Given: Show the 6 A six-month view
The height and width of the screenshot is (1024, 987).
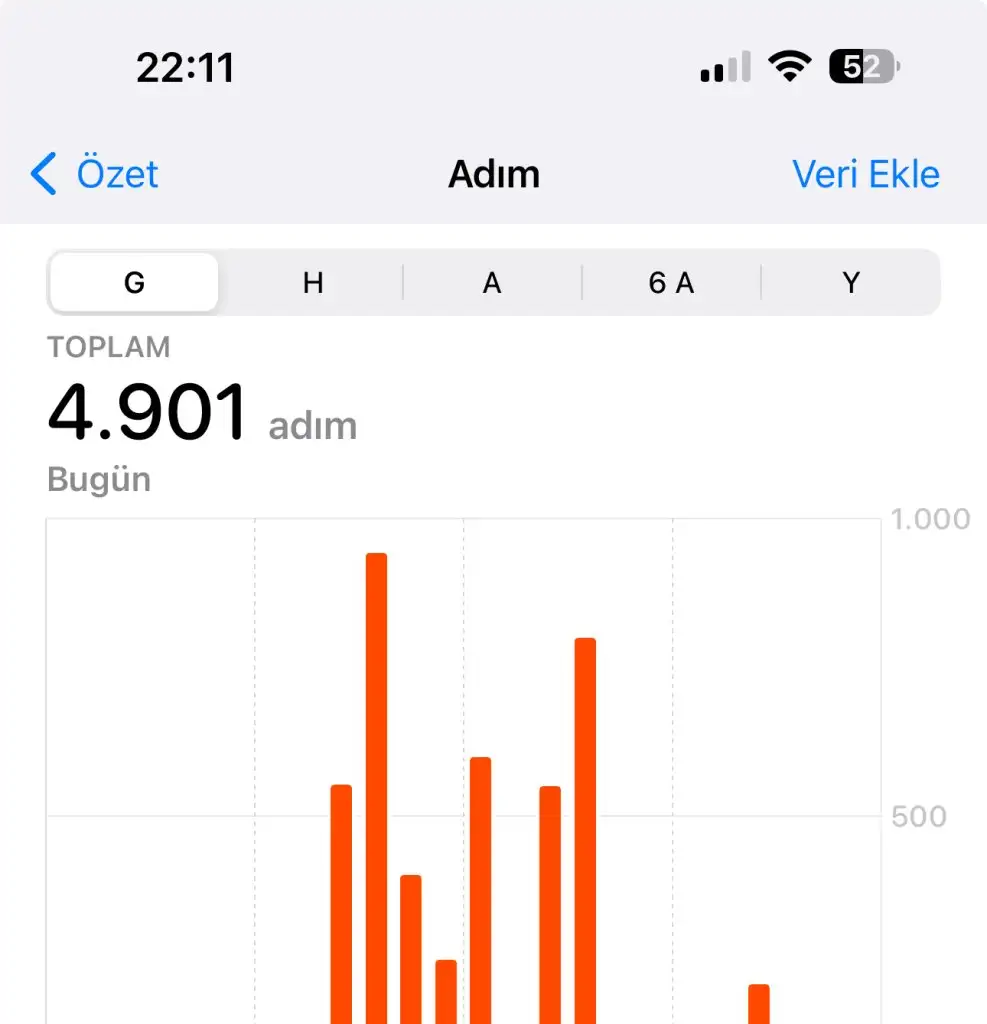Looking at the screenshot, I should (671, 283).
